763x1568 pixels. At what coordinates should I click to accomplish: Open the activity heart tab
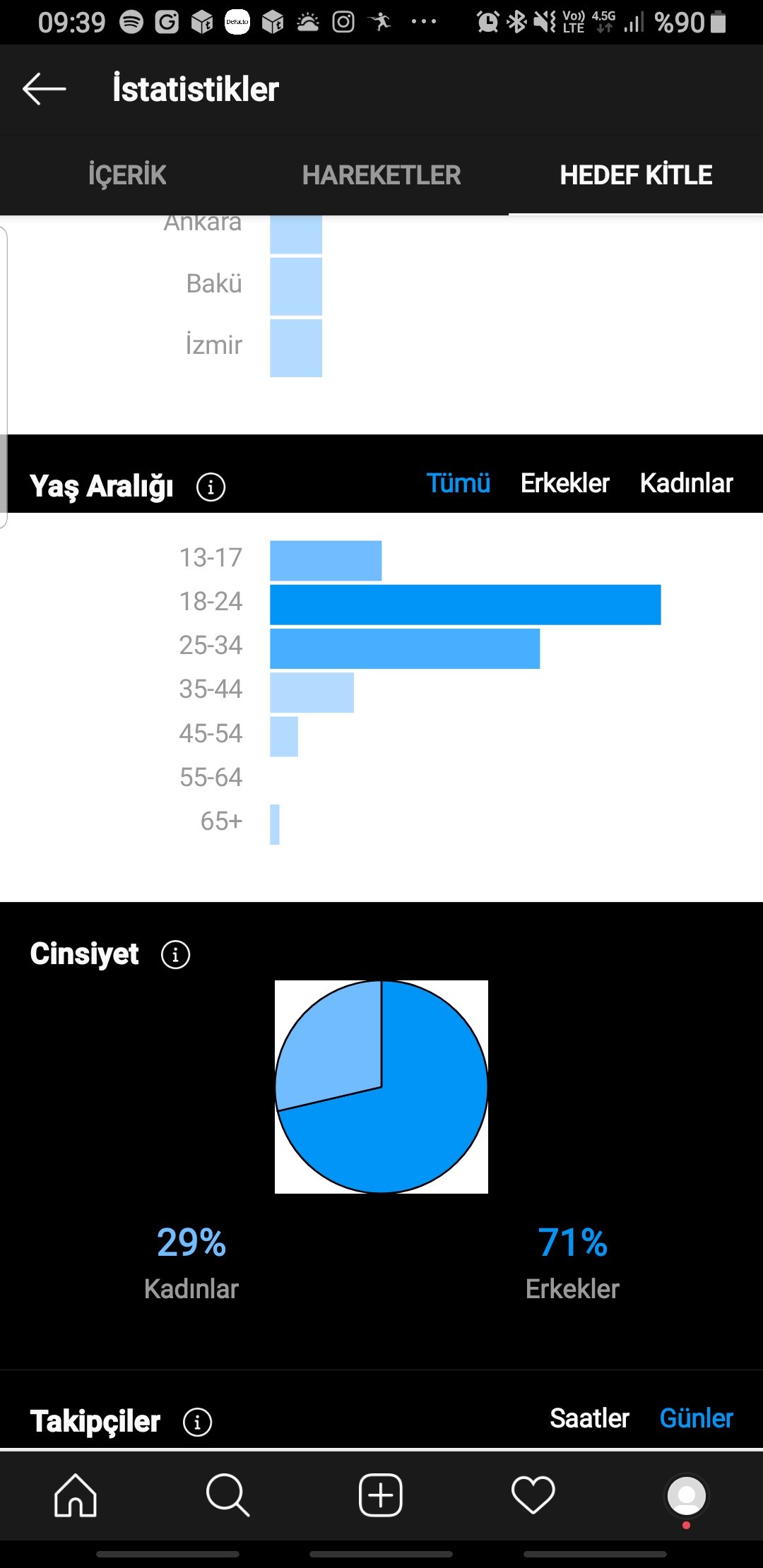[x=533, y=1495]
